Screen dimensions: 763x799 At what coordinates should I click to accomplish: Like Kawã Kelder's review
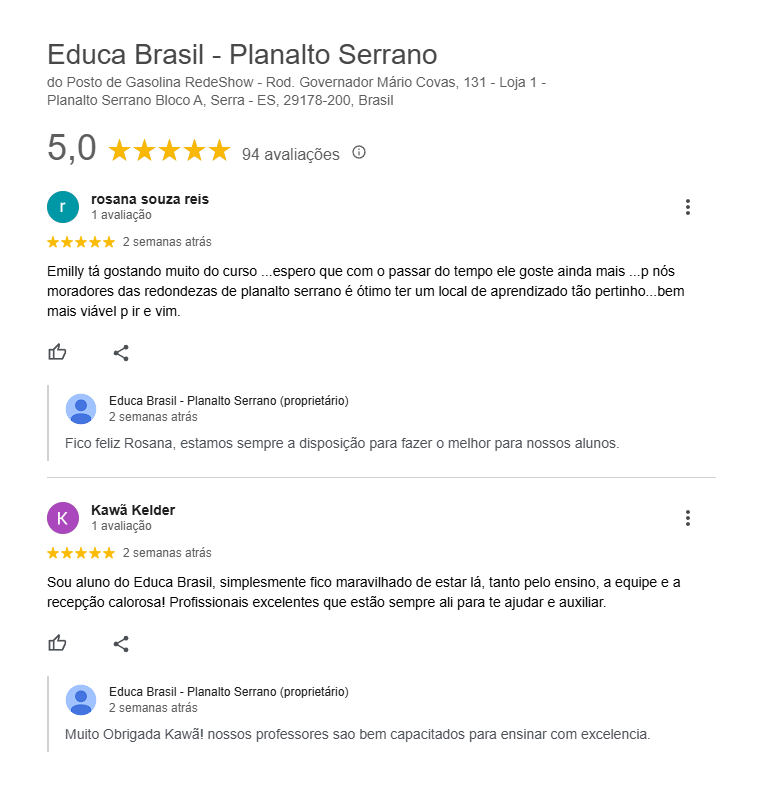pos(57,643)
